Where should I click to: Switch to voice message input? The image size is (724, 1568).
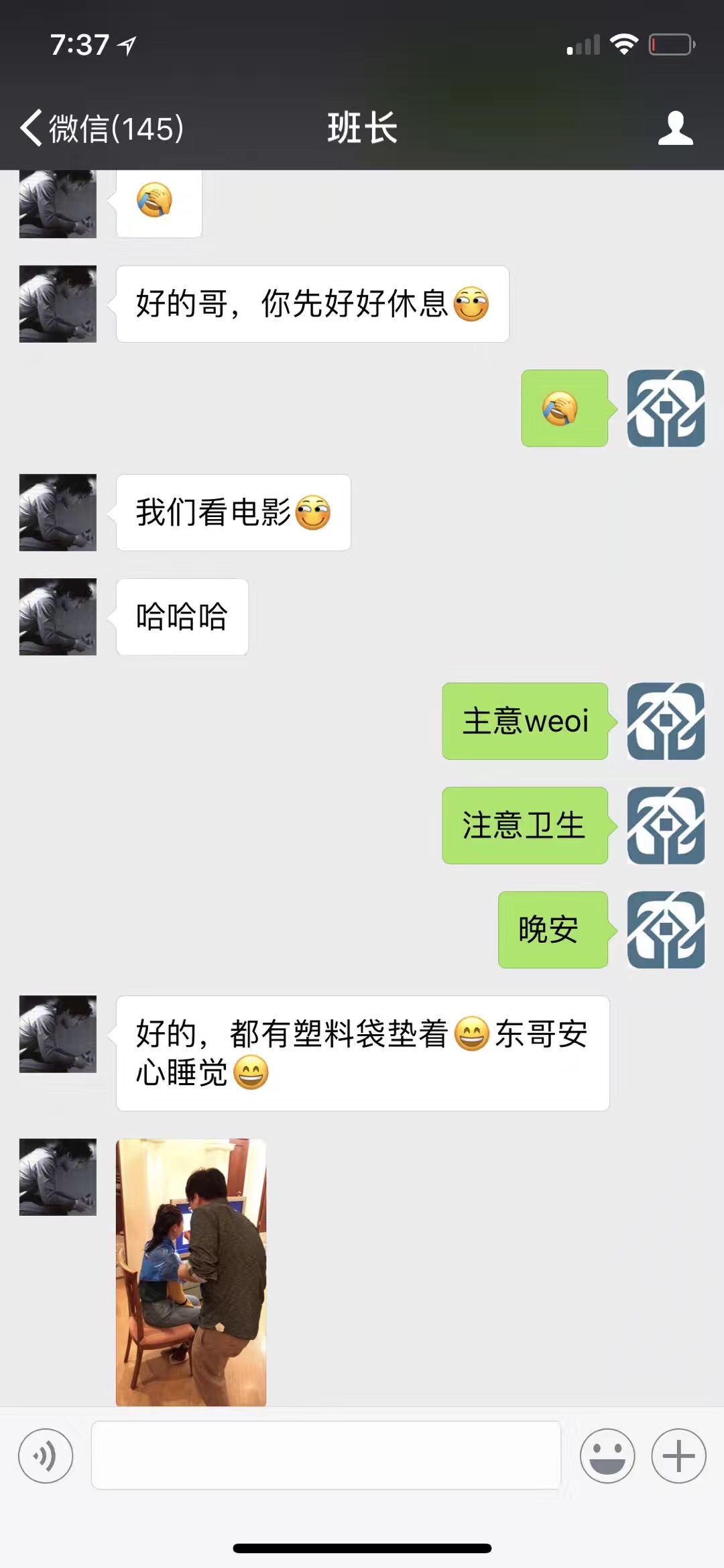coord(46,1456)
